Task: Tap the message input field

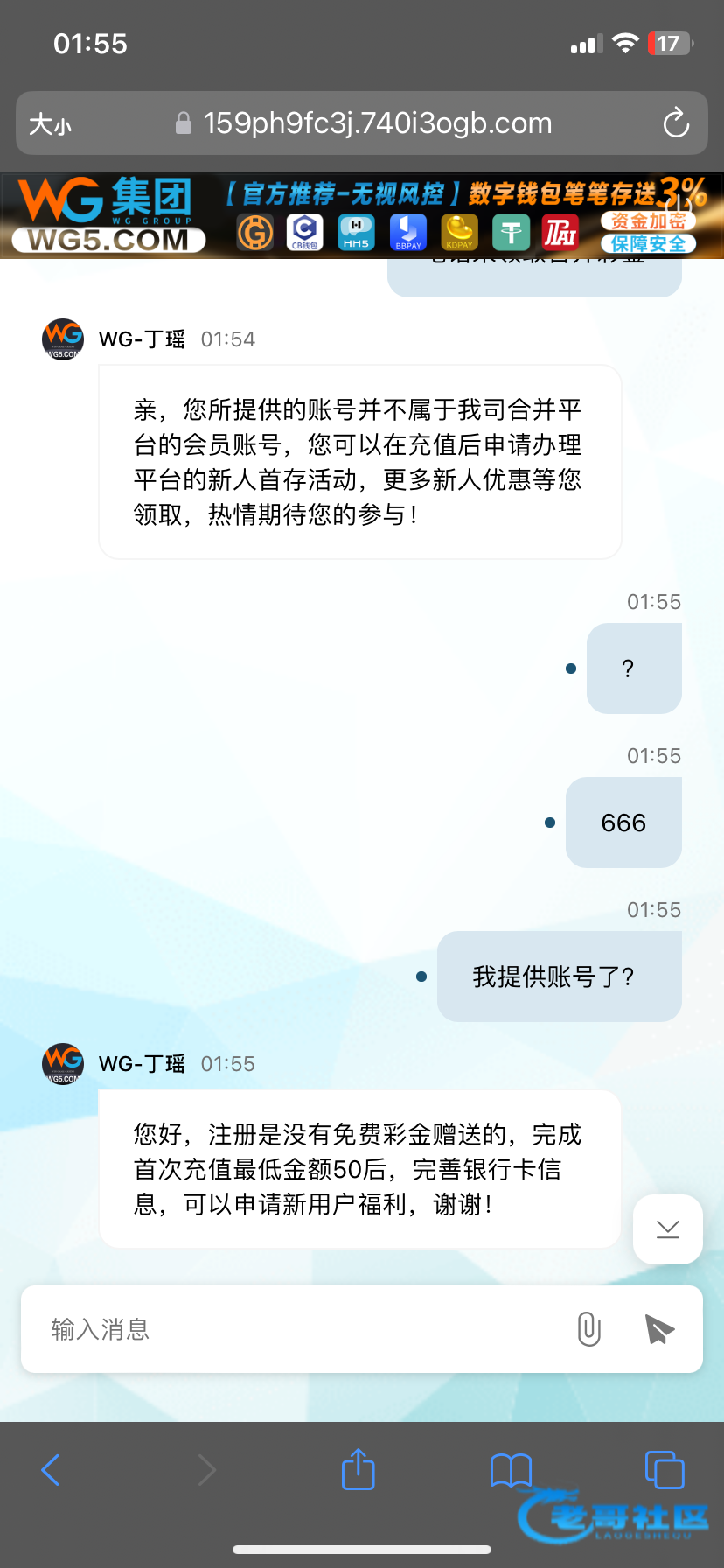Action: (x=297, y=1329)
